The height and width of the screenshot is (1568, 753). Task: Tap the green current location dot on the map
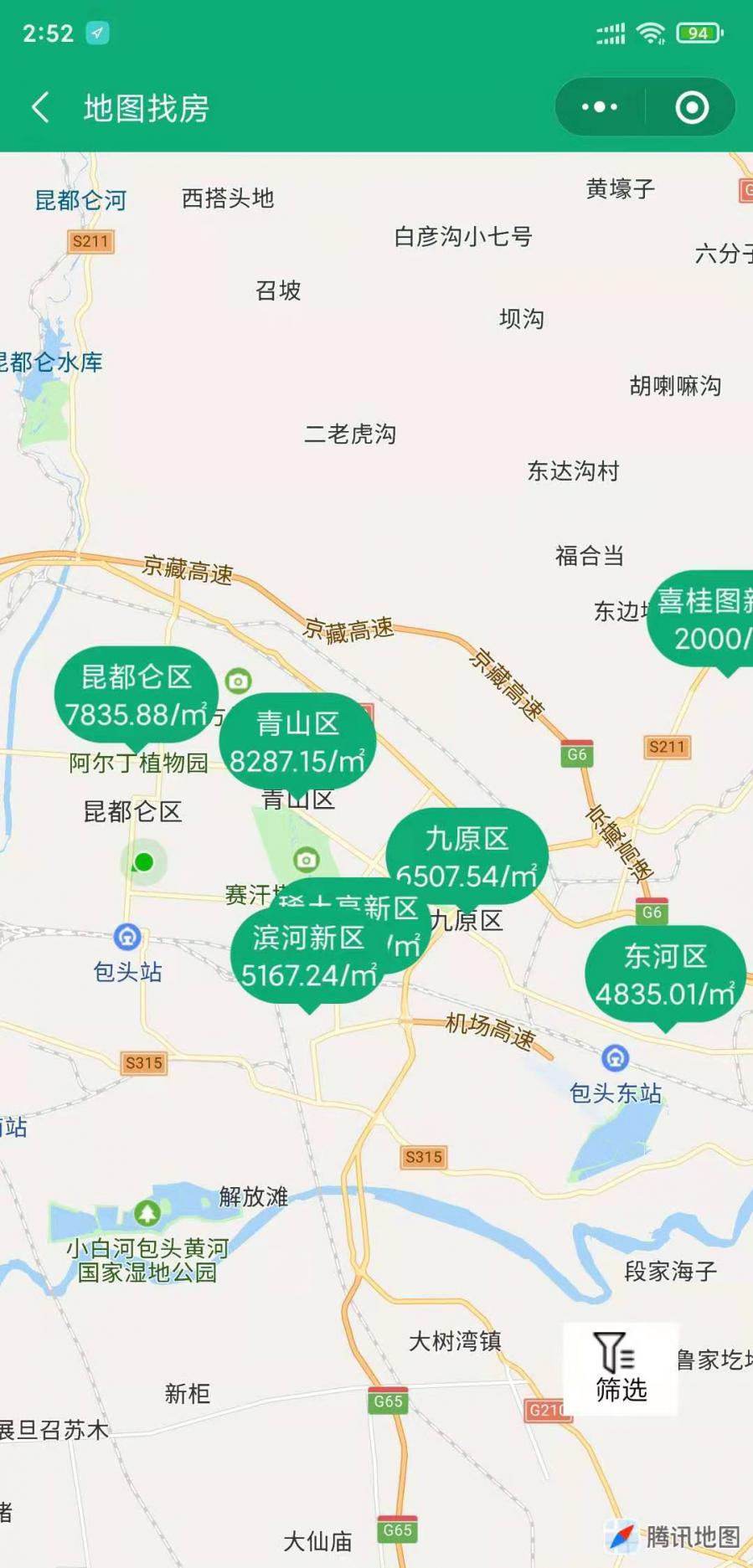143,861
